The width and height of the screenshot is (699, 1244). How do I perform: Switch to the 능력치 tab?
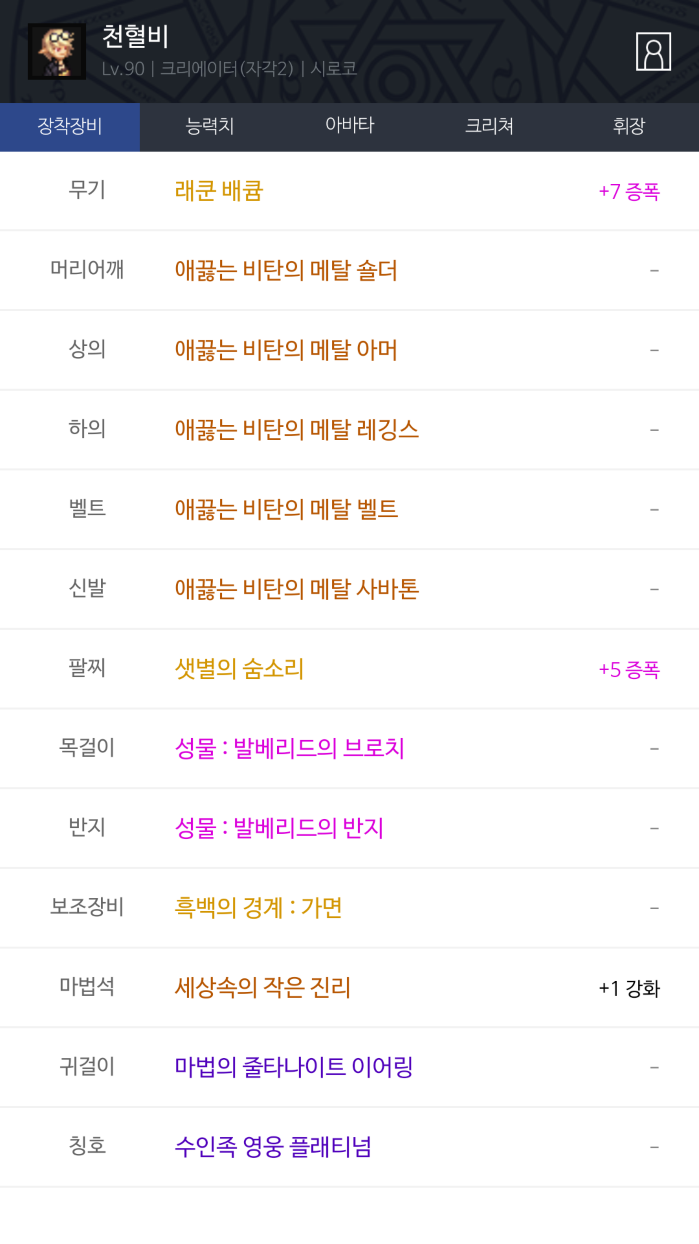210,126
